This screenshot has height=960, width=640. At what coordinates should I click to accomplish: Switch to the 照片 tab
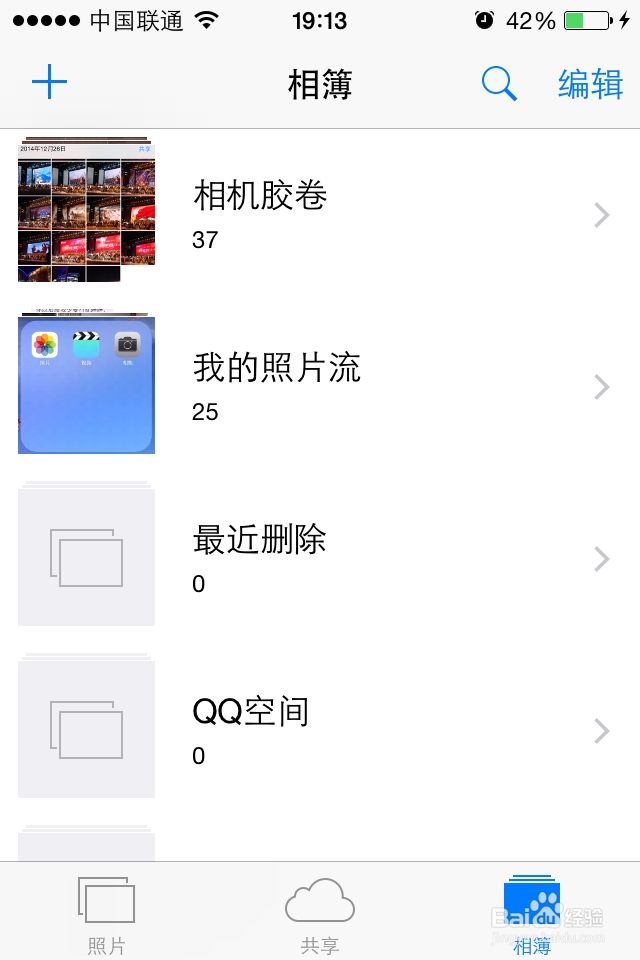tap(106, 913)
